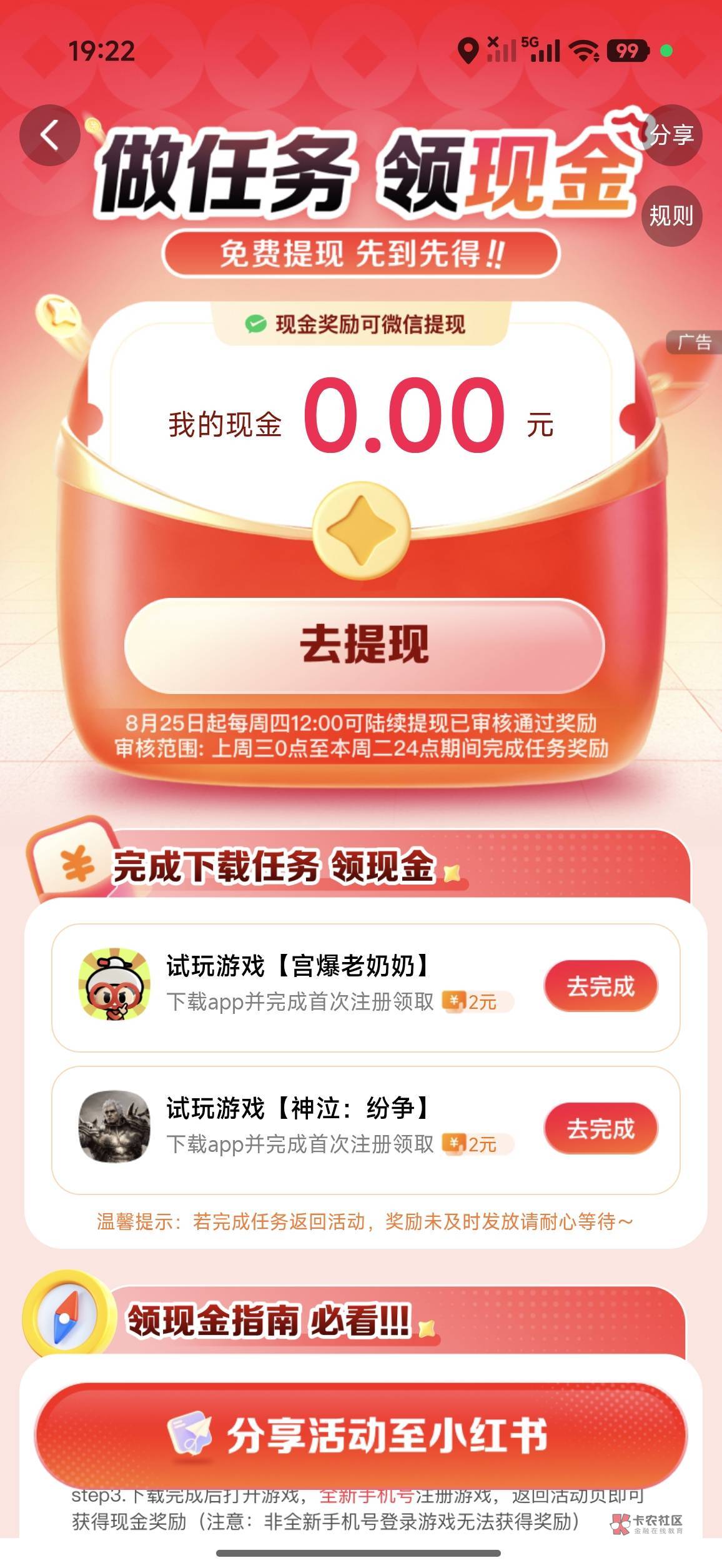Tap 去完成 for 神泣:纷争 game task
Screen dimensions: 722x1568
pyautogui.click(x=600, y=1129)
